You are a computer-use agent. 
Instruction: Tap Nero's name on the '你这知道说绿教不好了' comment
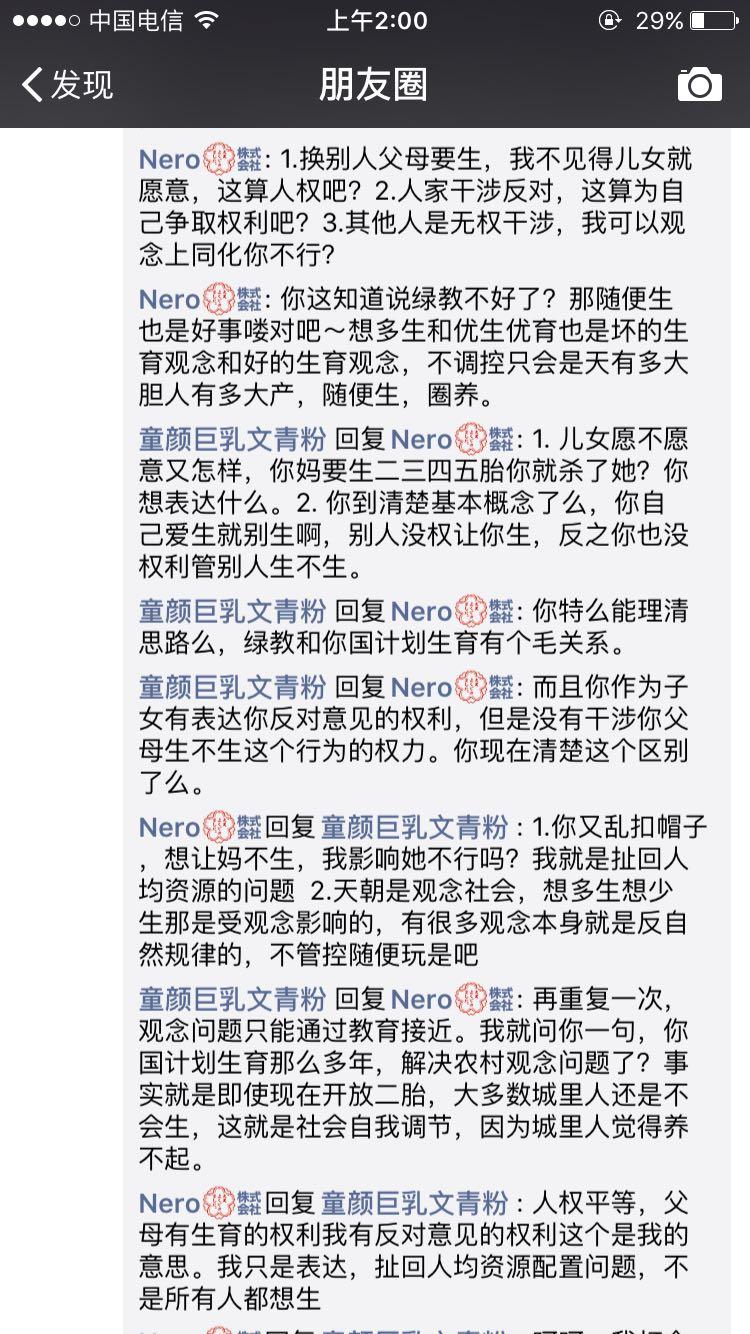tap(170, 299)
